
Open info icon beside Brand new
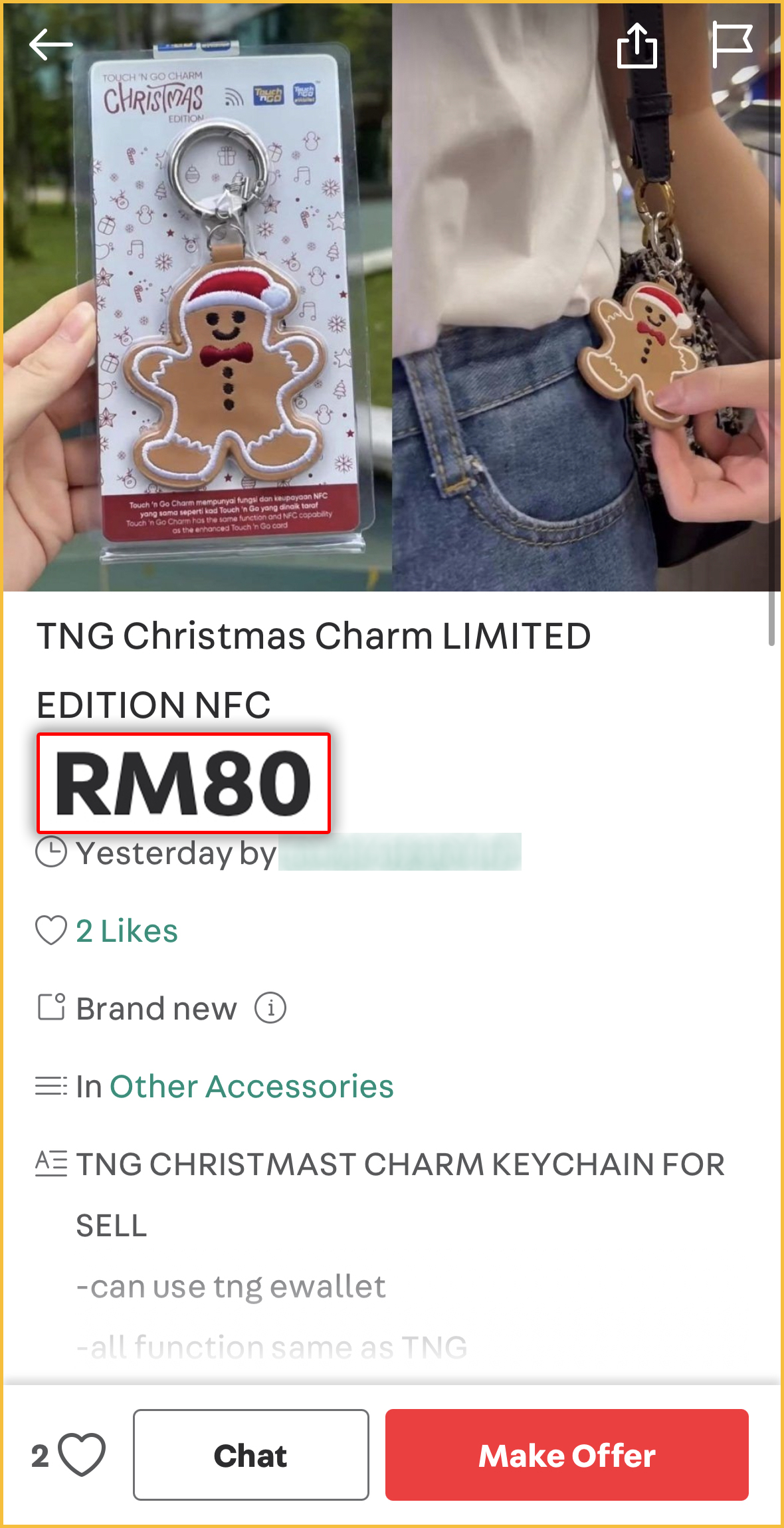tap(270, 1008)
